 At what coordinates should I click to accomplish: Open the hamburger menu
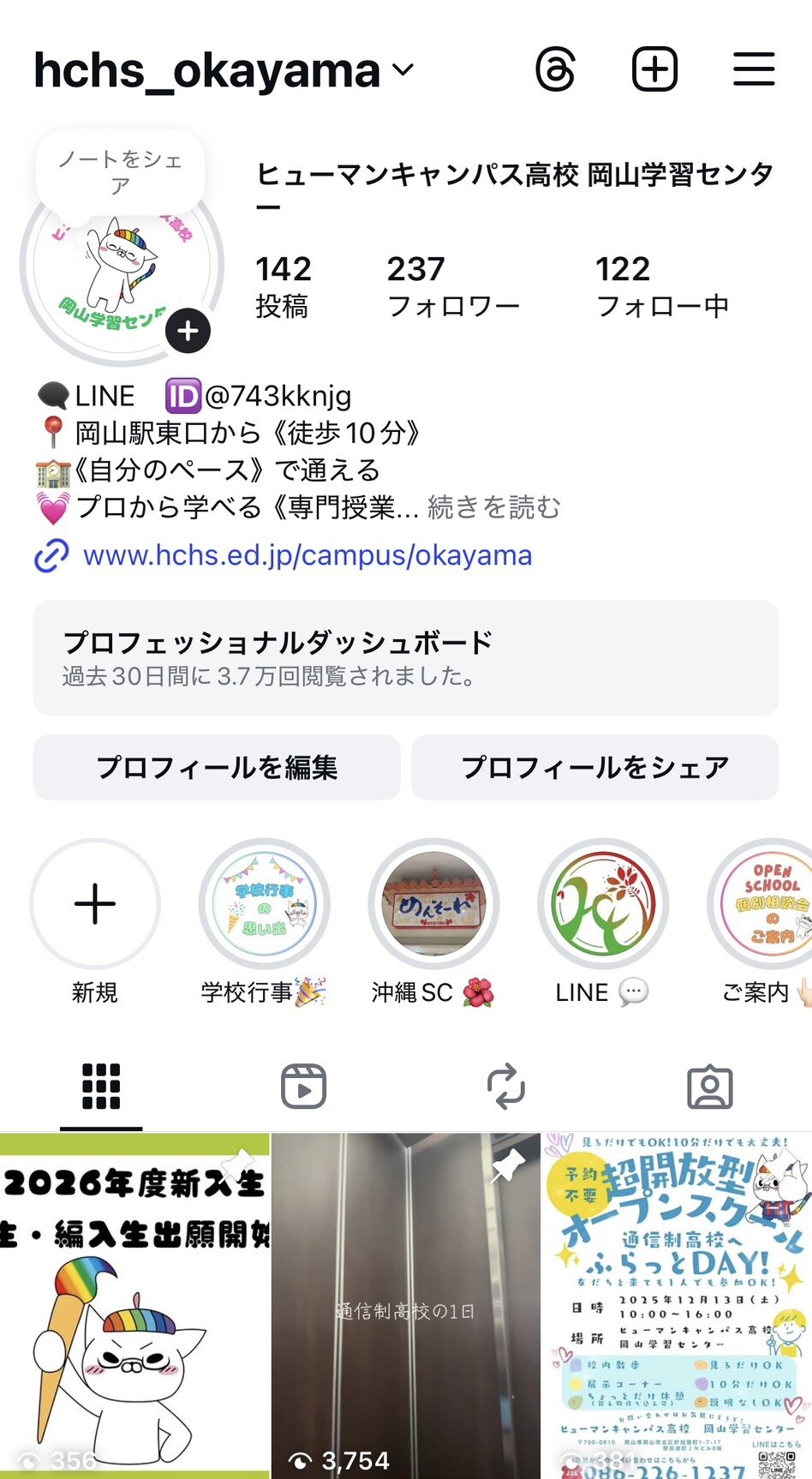(754, 69)
